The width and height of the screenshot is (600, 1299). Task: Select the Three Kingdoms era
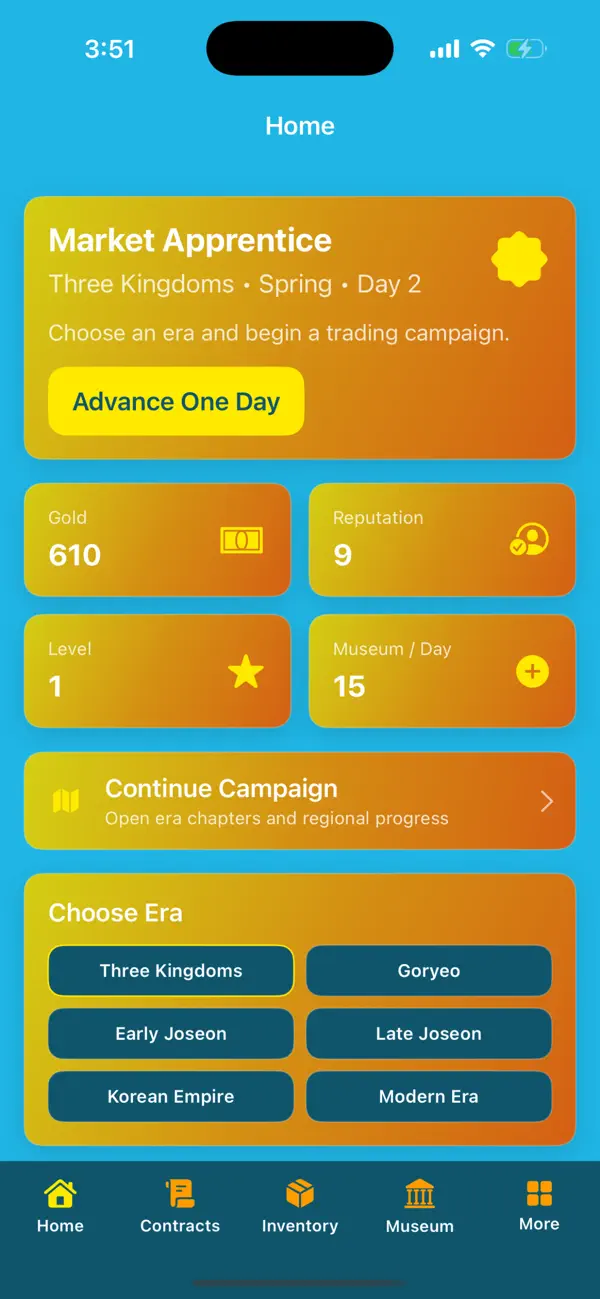pos(171,970)
